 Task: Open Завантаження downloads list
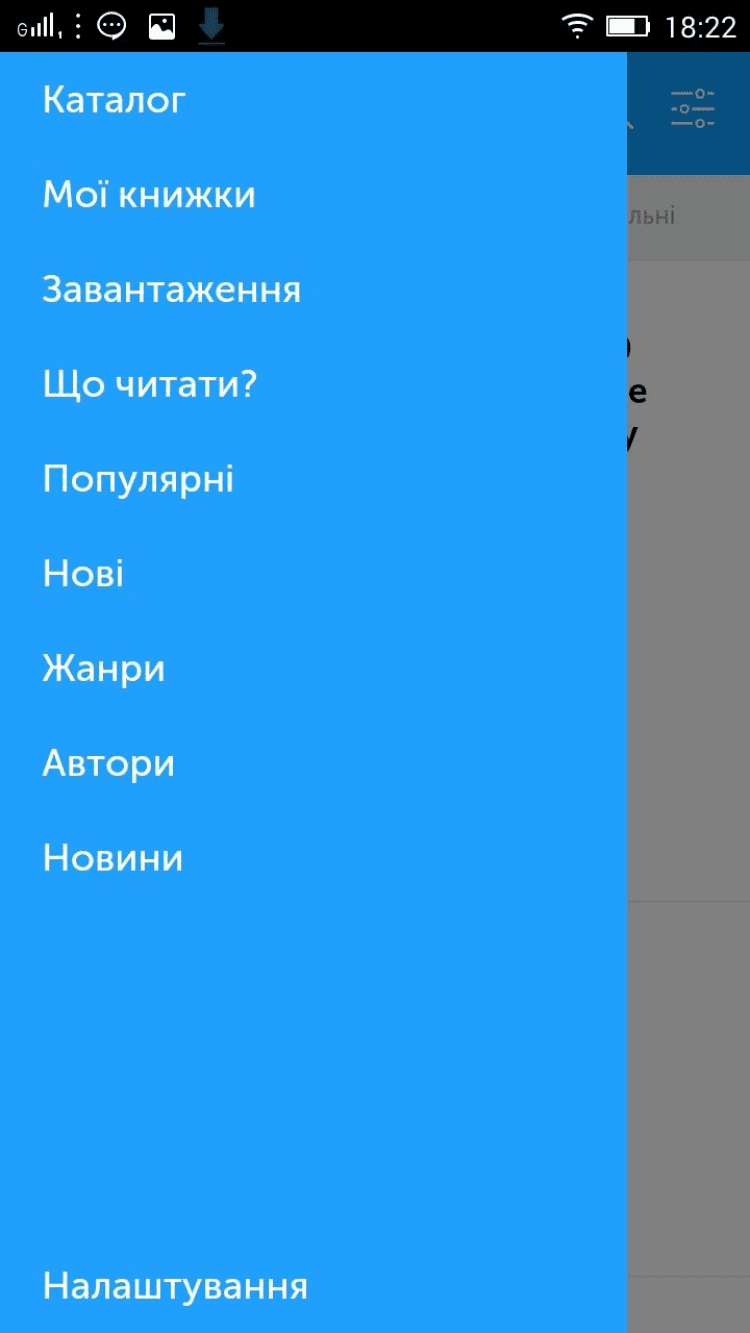click(171, 290)
